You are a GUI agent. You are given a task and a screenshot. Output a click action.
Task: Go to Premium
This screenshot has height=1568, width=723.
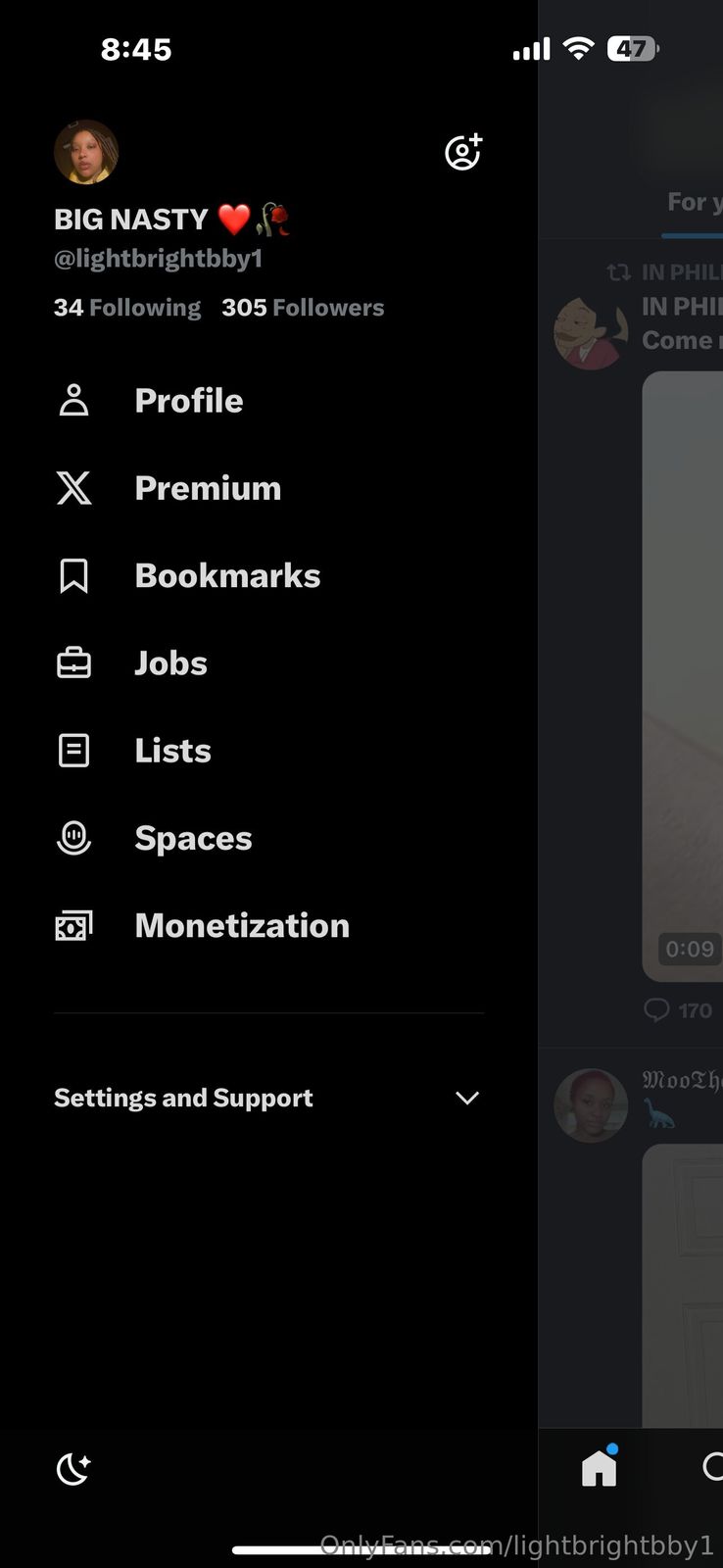point(208,488)
